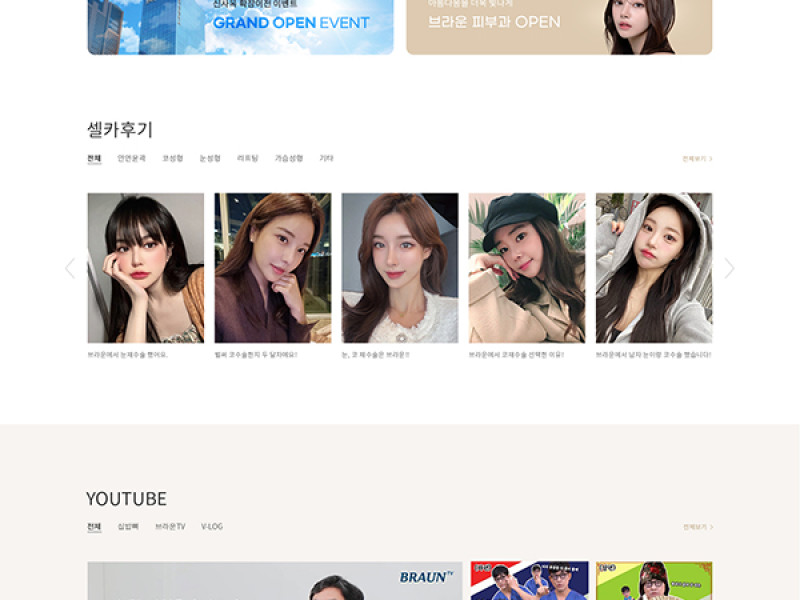This screenshot has height=600, width=800.
Task: Open review '브라운에서 코재수술 선택한 이유'
Action: (526, 268)
